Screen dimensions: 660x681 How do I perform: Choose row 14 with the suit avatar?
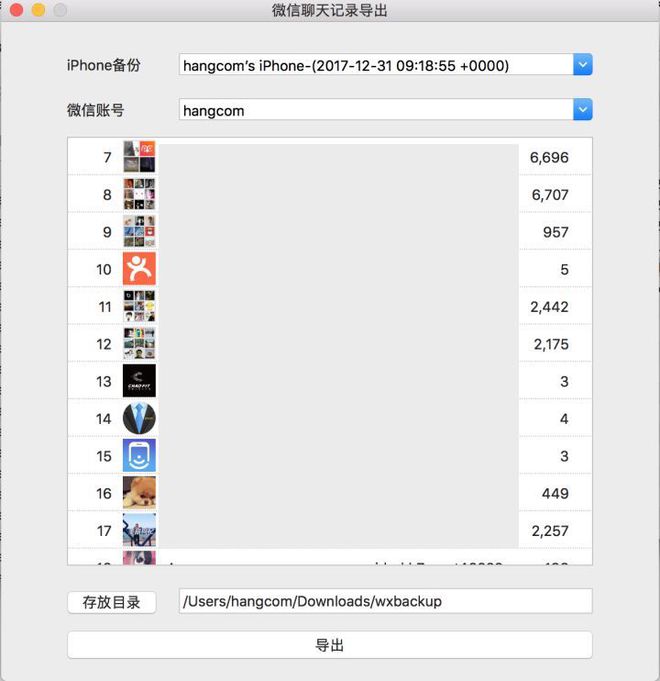click(330, 419)
